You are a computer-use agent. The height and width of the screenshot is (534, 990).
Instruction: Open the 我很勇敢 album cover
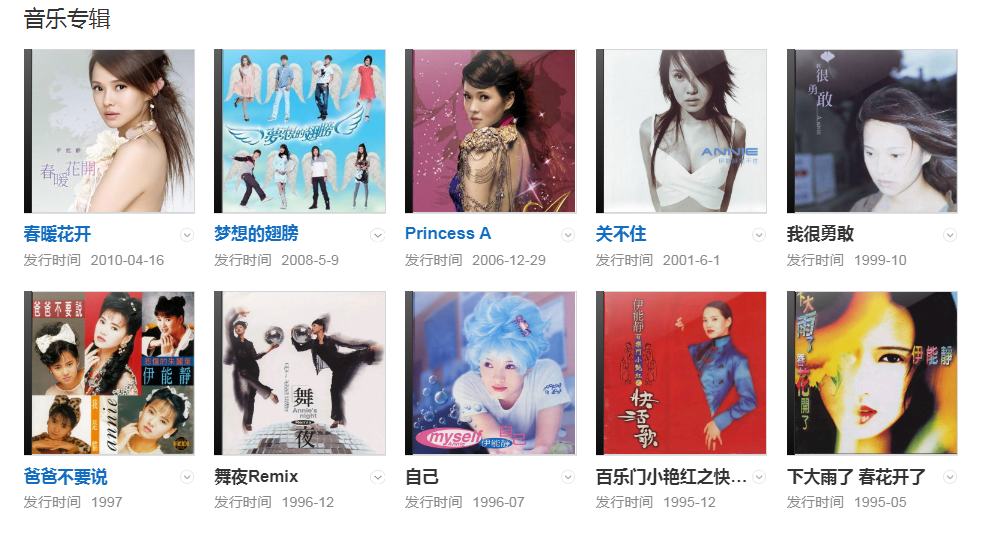(x=873, y=131)
